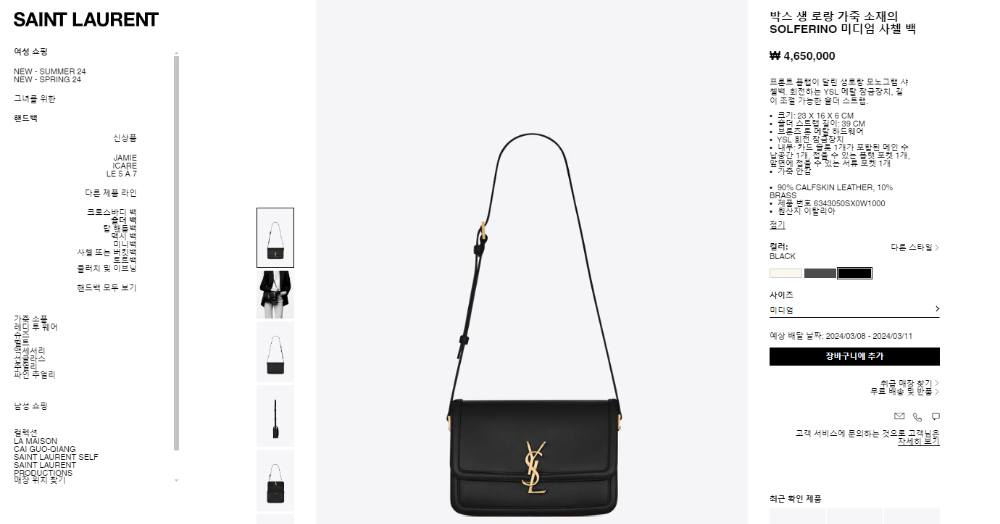Image resolution: width=1000 pixels, height=524 pixels.
Task: Add bag to cart with 장바구니에 추가
Action: pyautogui.click(x=854, y=356)
